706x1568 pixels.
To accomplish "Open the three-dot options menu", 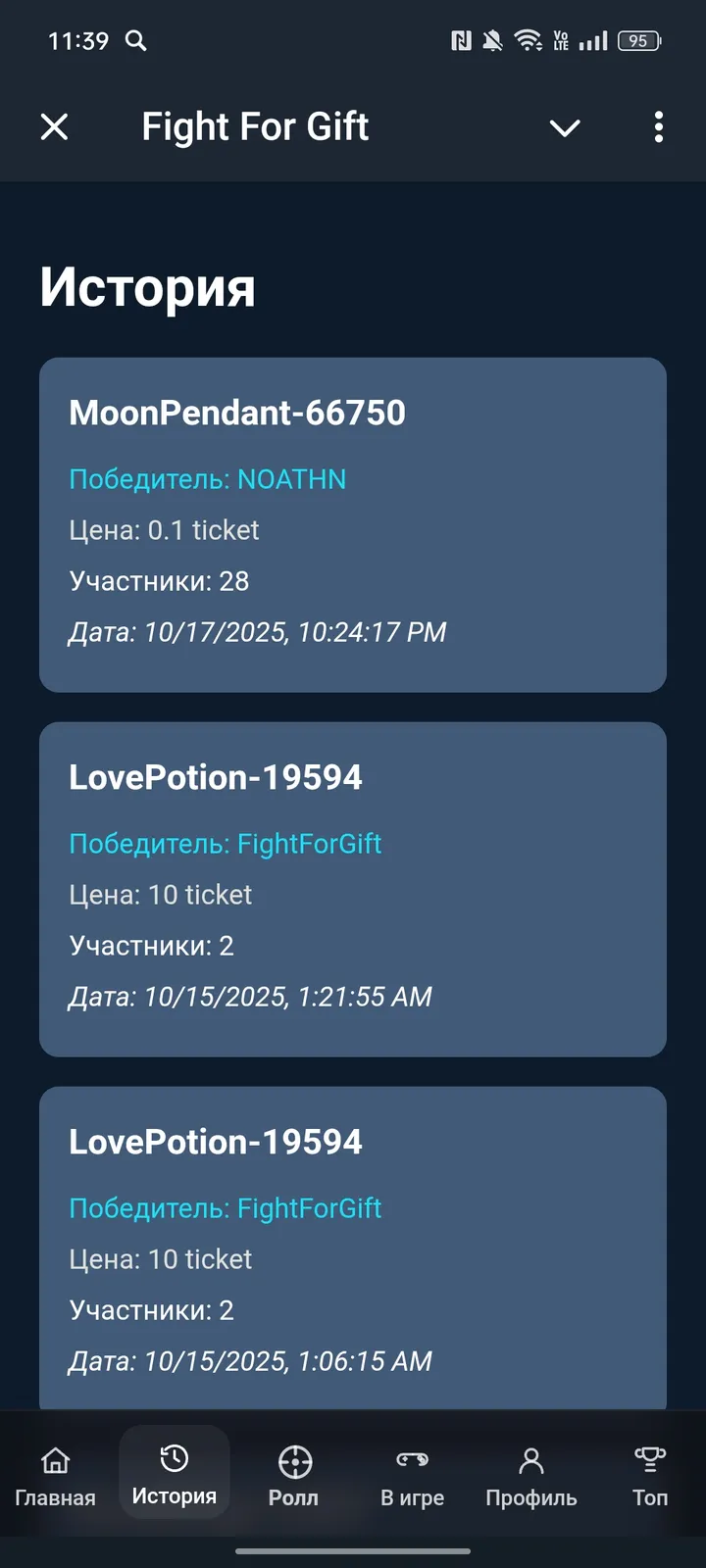I will (658, 127).
